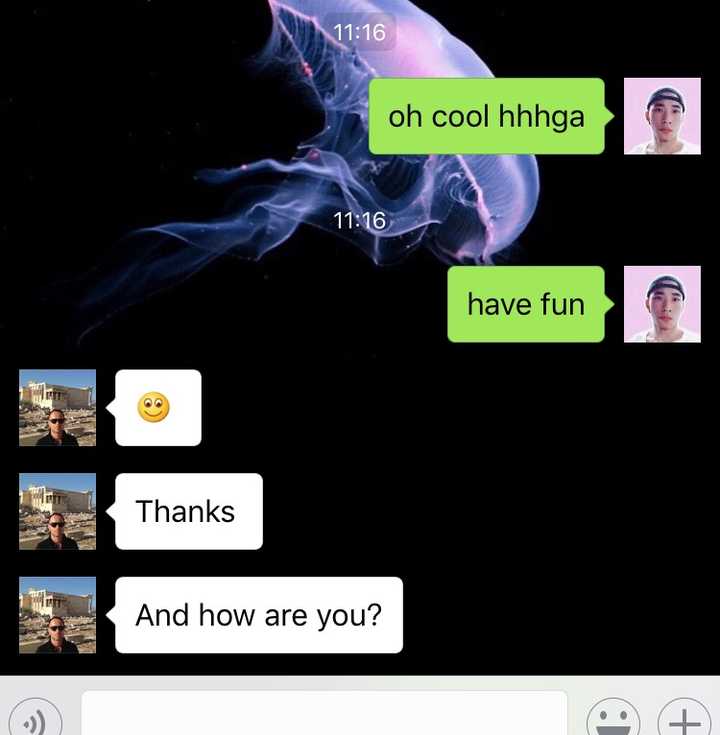Tap the plus icon for more attachments
Screen dimensions: 720x735
pyautogui.click(x=684, y=718)
